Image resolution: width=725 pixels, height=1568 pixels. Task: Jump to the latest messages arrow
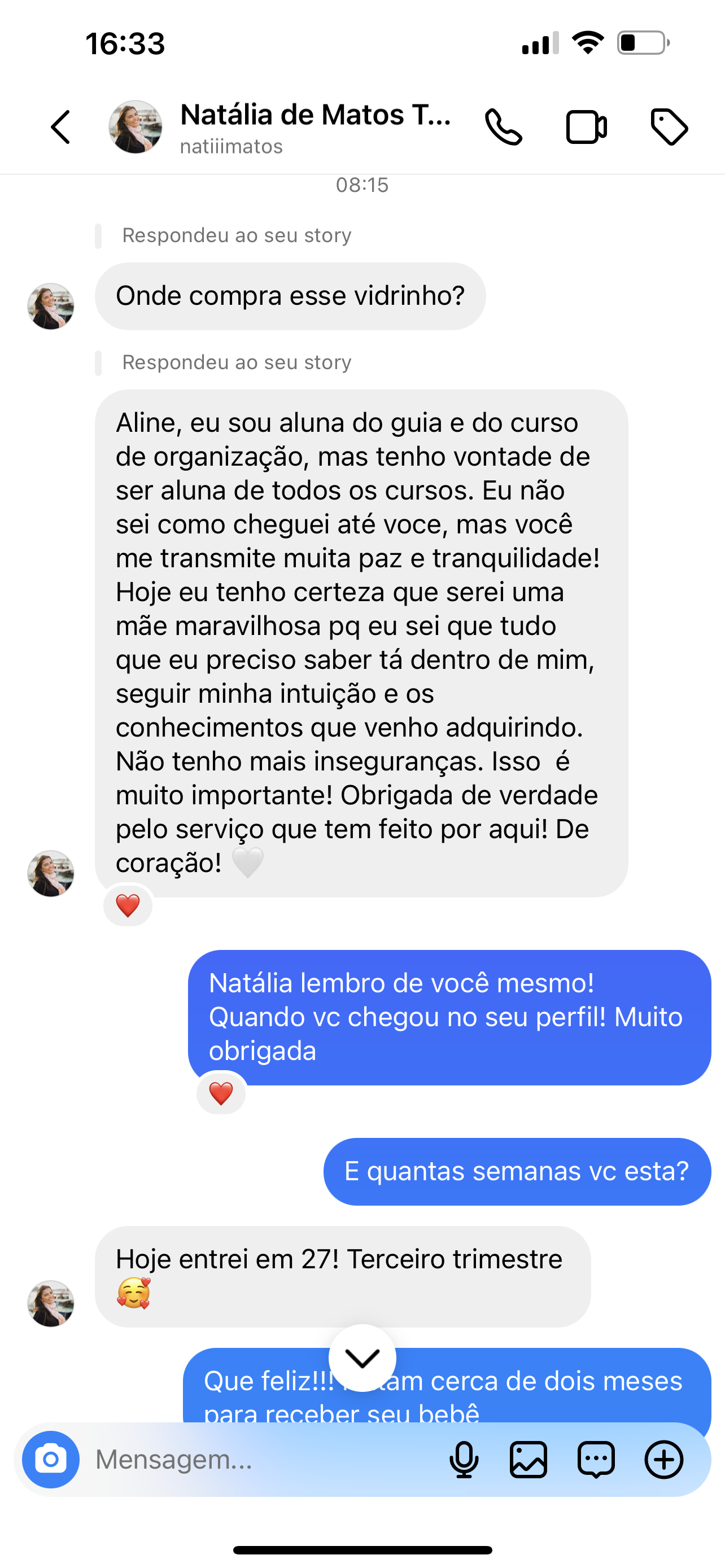(362, 1357)
